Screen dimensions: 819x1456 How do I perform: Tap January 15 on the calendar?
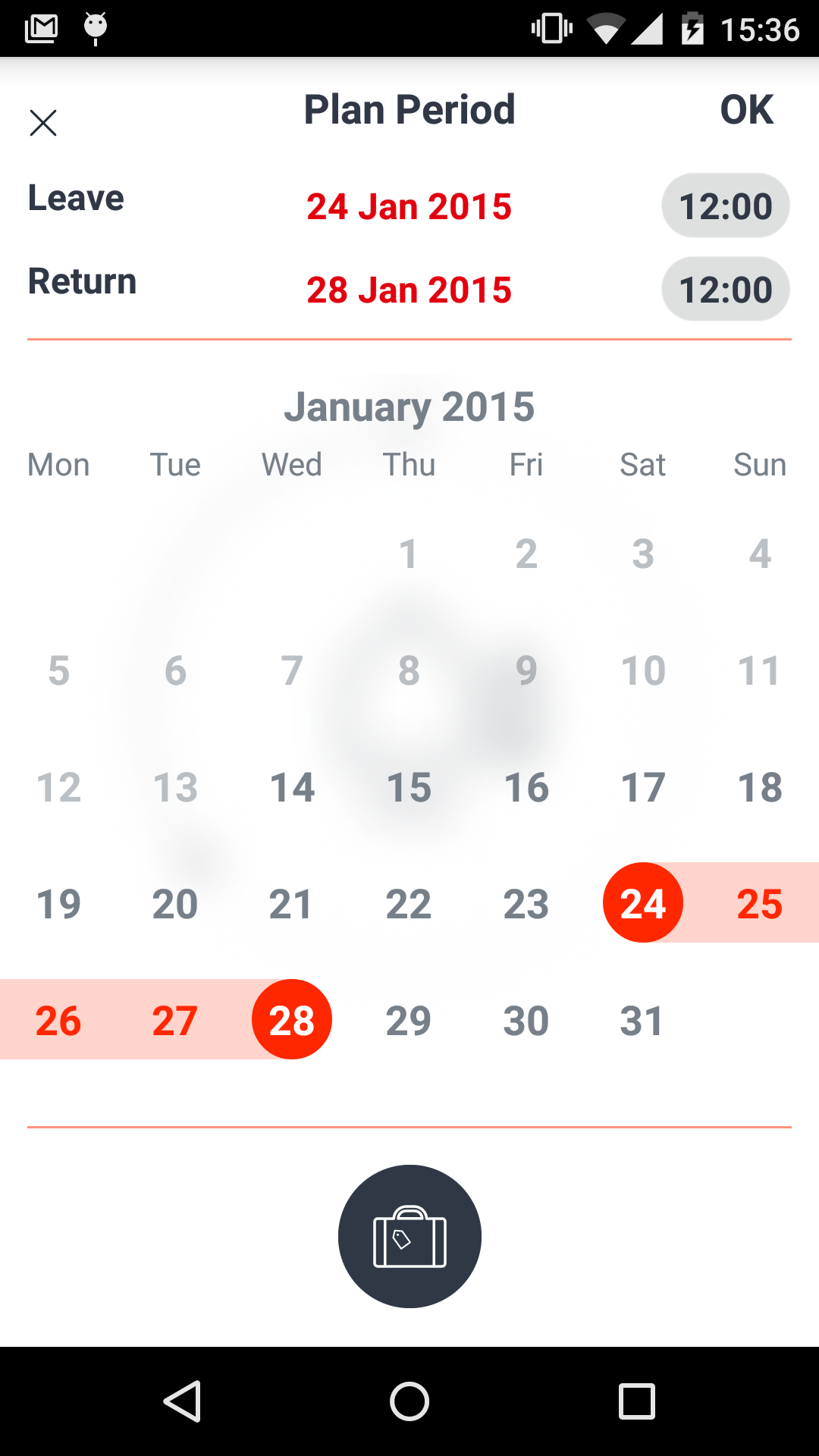click(409, 787)
